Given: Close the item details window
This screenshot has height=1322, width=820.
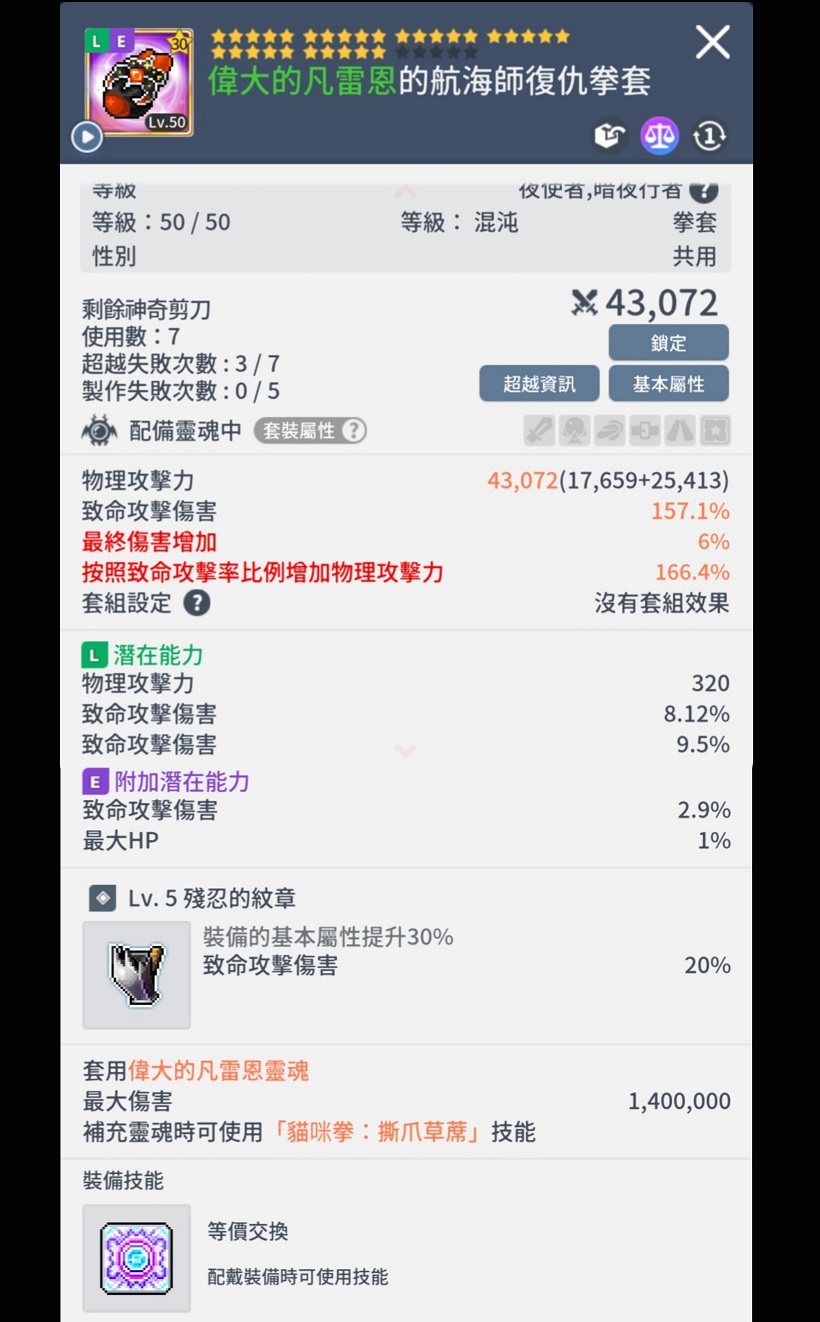Looking at the screenshot, I should point(712,43).
